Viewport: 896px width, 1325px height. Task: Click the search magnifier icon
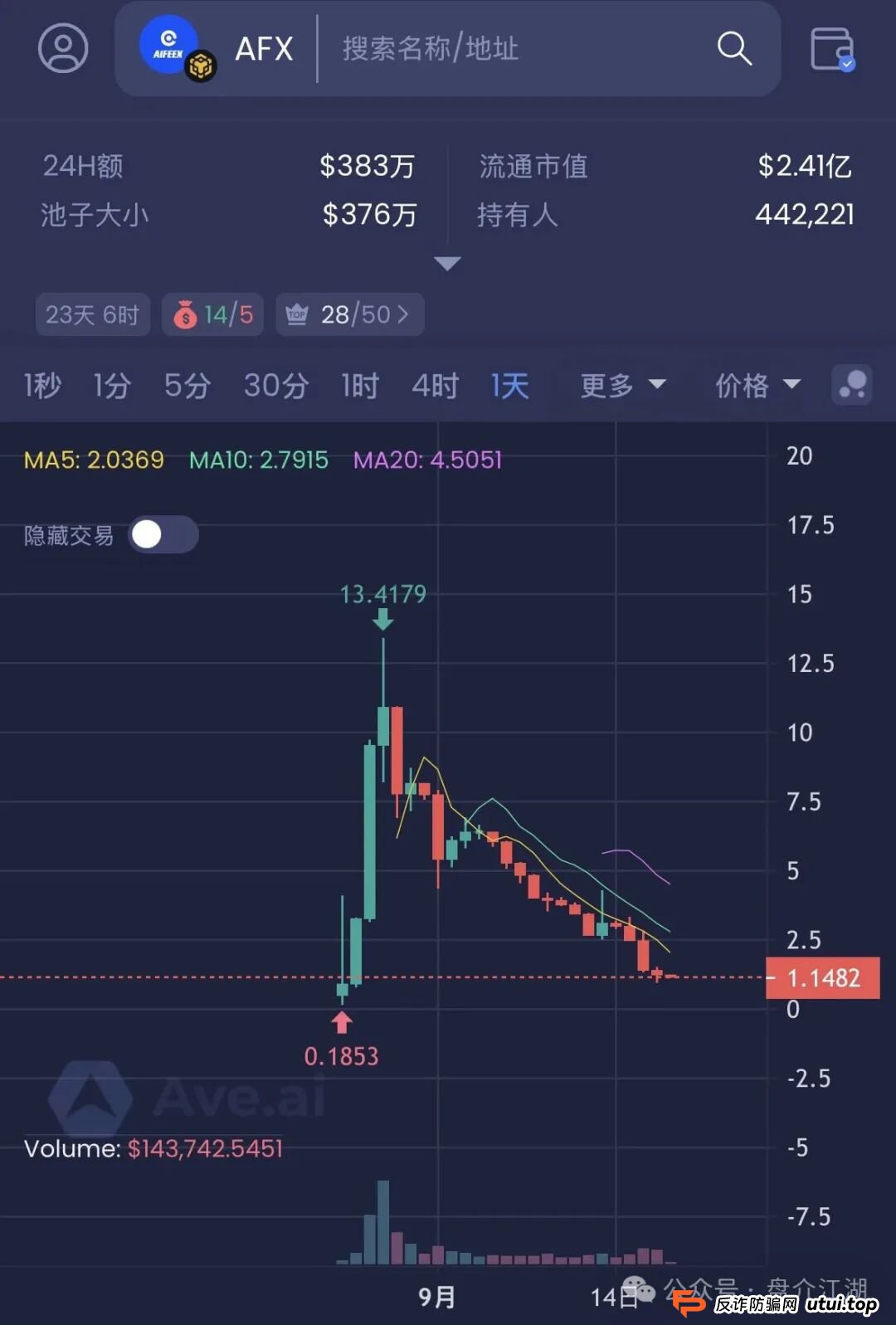coord(733,49)
